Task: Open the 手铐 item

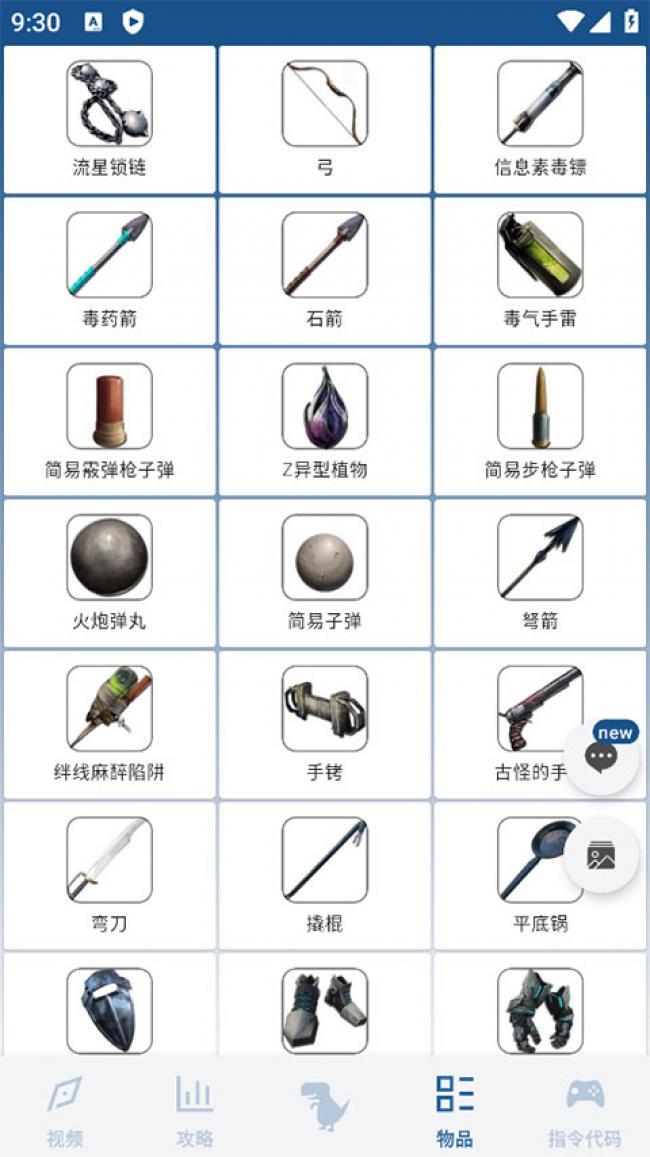Action: coord(325,724)
